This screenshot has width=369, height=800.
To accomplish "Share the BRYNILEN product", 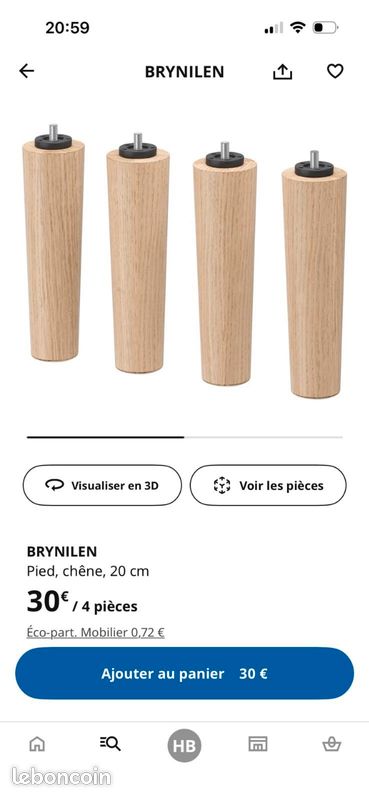I will pyautogui.click(x=282, y=72).
